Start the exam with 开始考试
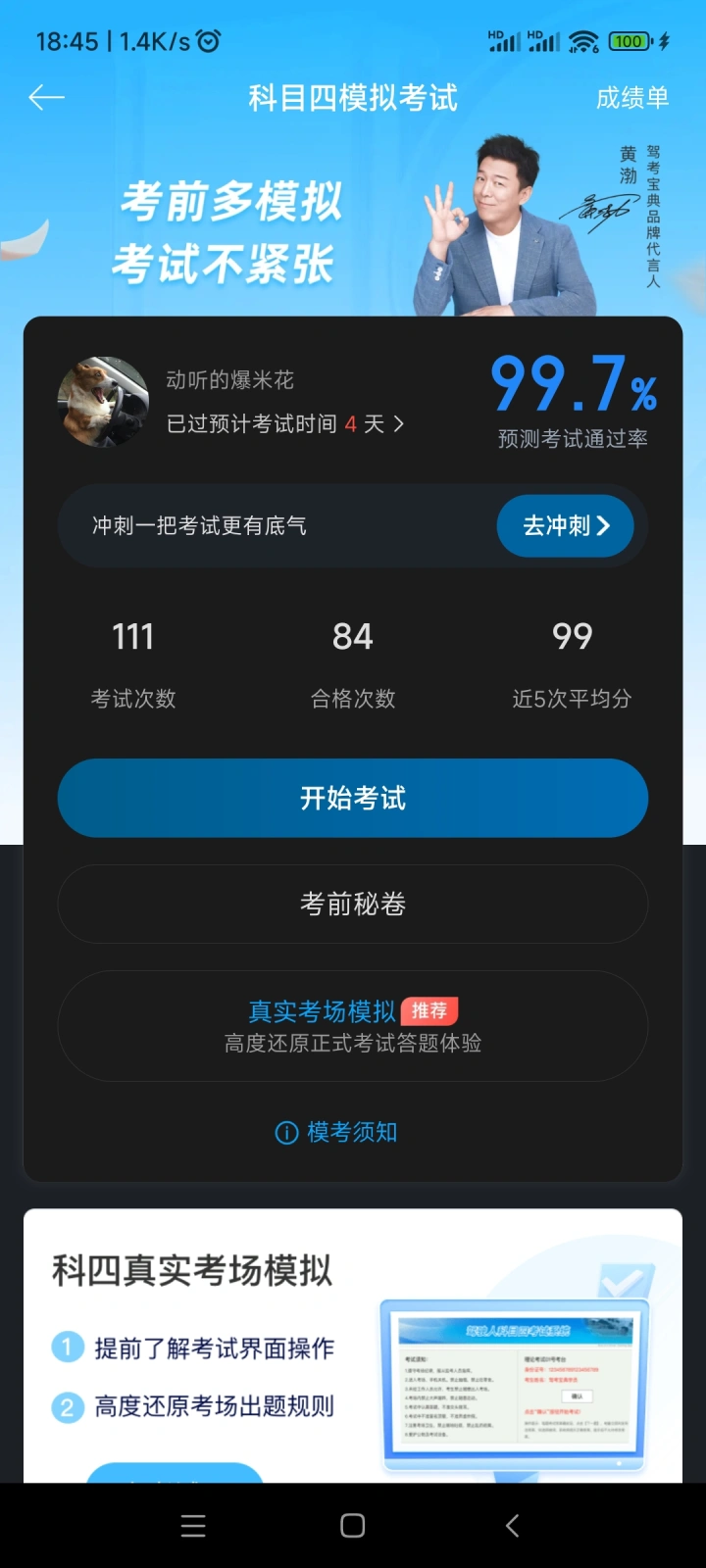 353,798
